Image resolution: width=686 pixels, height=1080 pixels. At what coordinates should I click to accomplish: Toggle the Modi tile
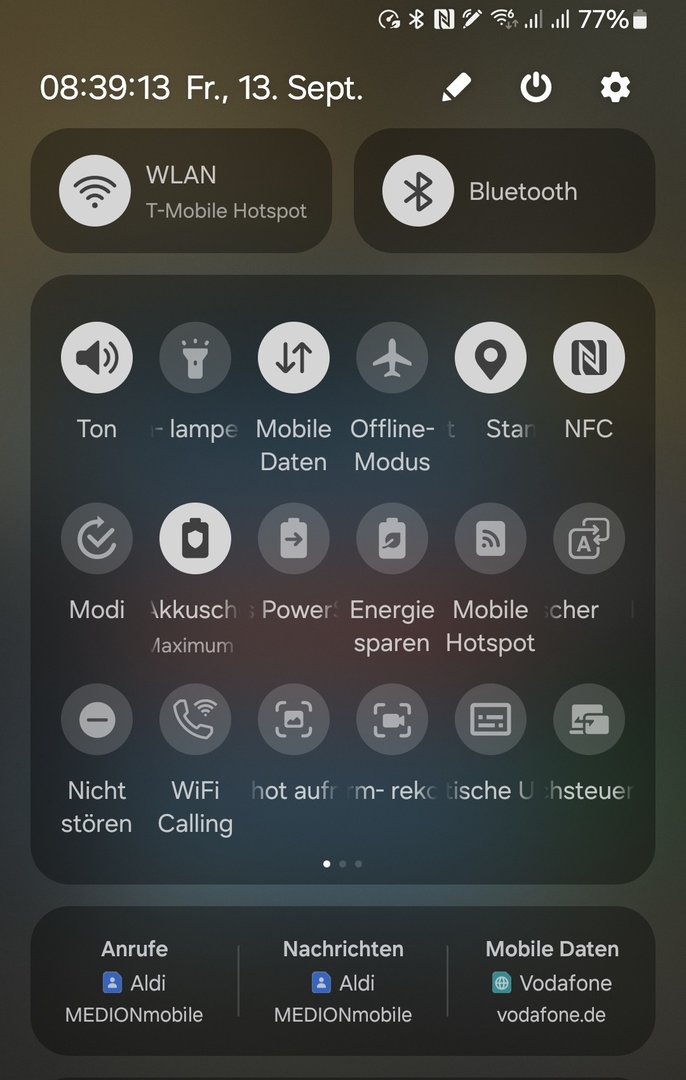point(97,539)
